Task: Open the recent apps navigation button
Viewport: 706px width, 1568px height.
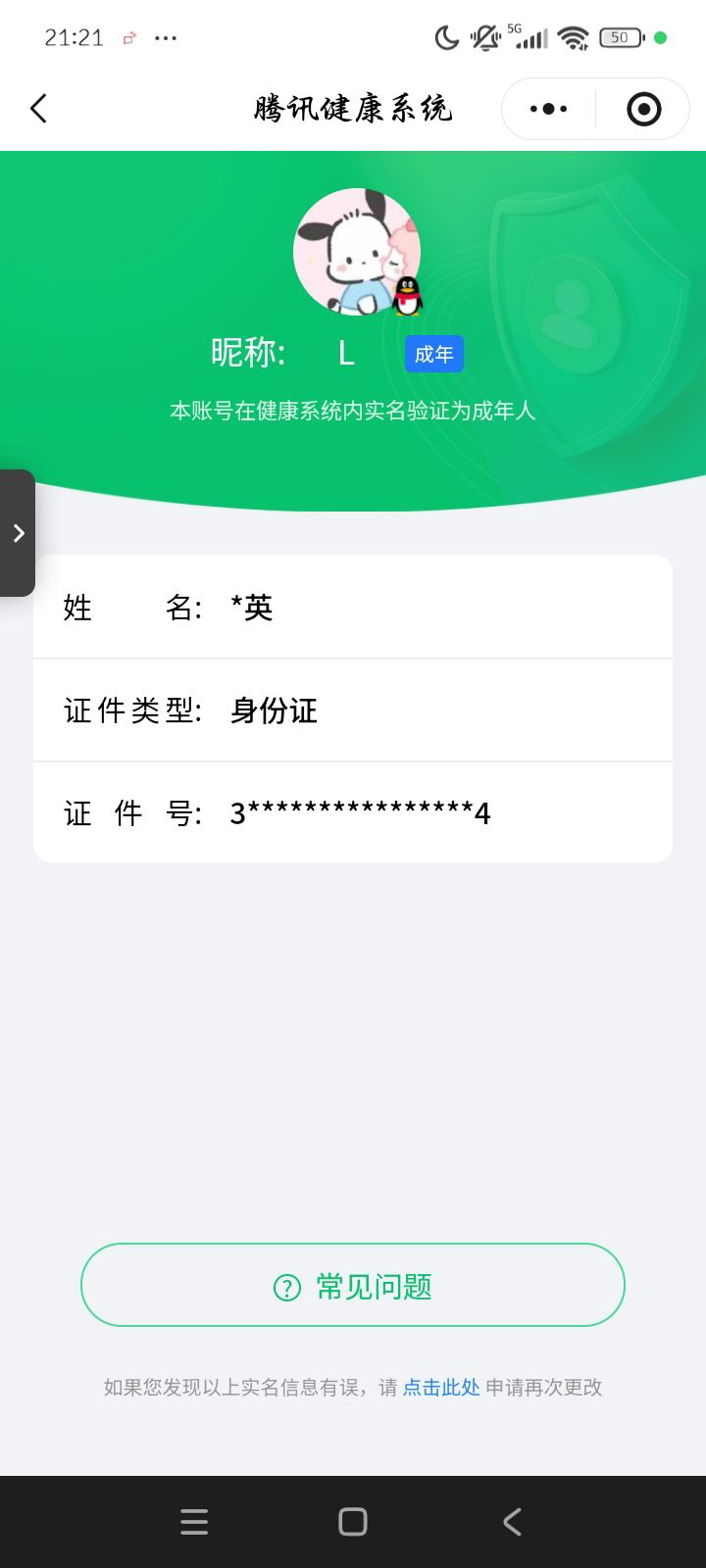Action: pyautogui.click(x=194, y=1521)
